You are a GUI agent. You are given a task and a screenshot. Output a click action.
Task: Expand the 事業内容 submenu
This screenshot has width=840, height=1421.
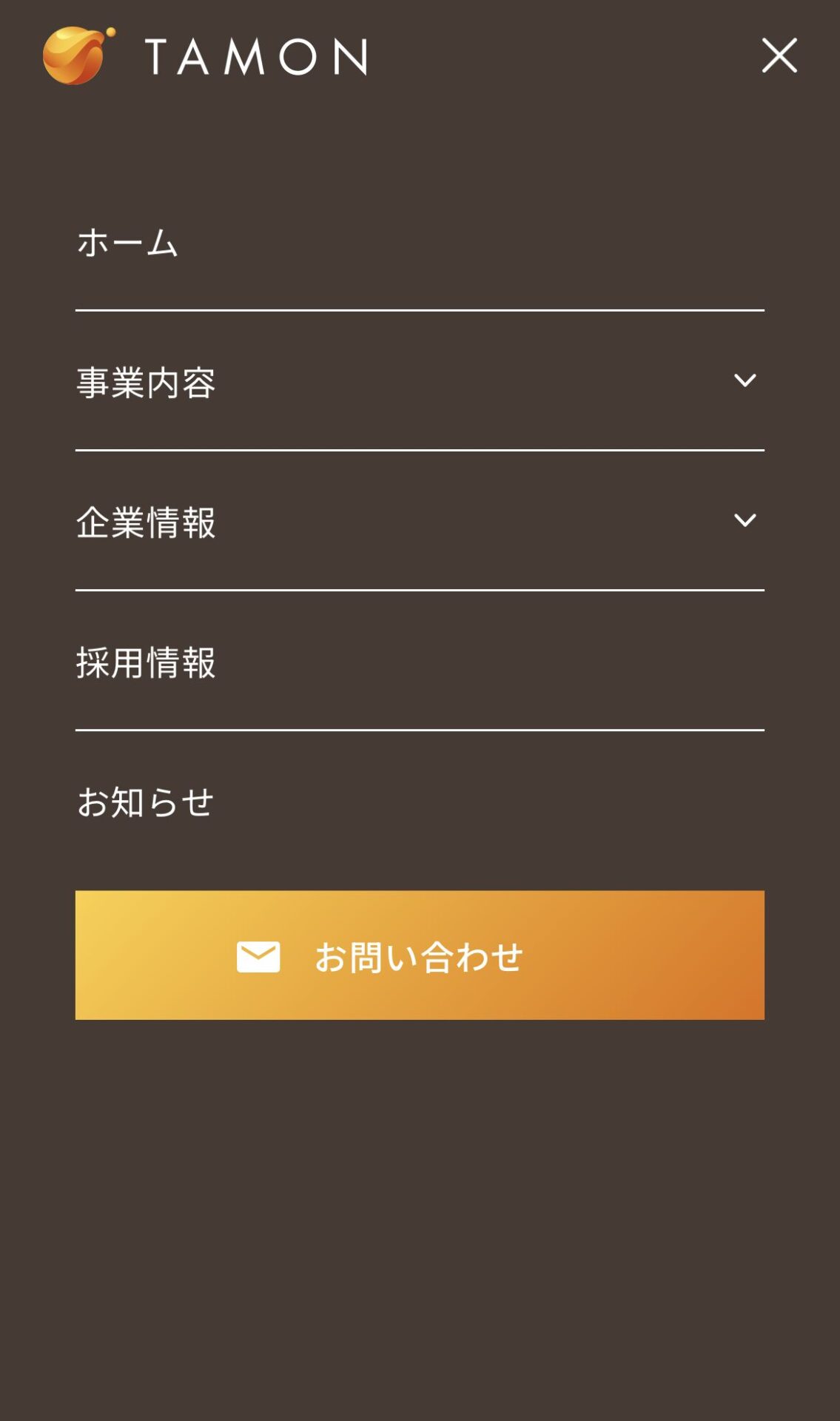pyautogui.click(x=745, y=381)
